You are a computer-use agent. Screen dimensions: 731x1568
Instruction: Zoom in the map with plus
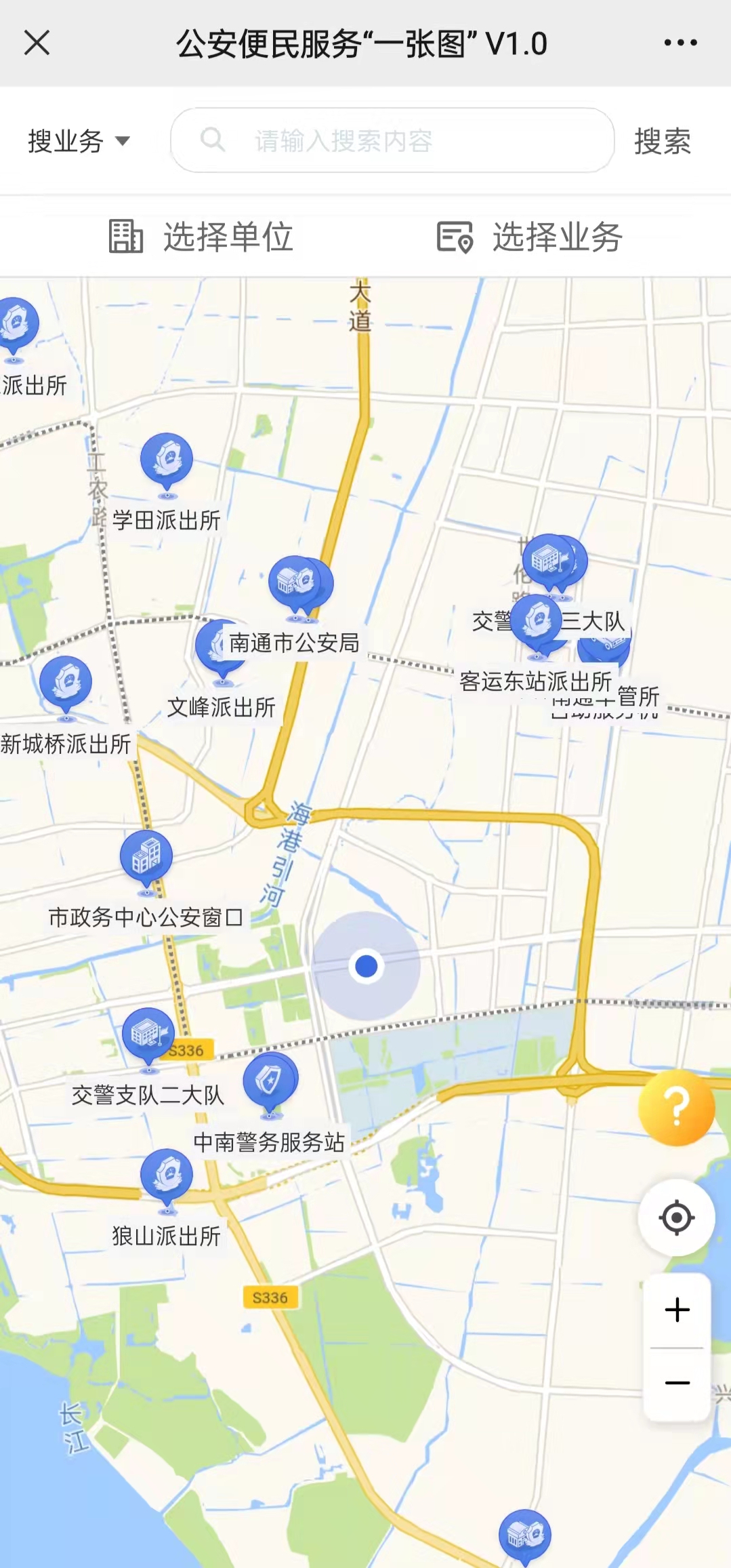(677, 1309)
